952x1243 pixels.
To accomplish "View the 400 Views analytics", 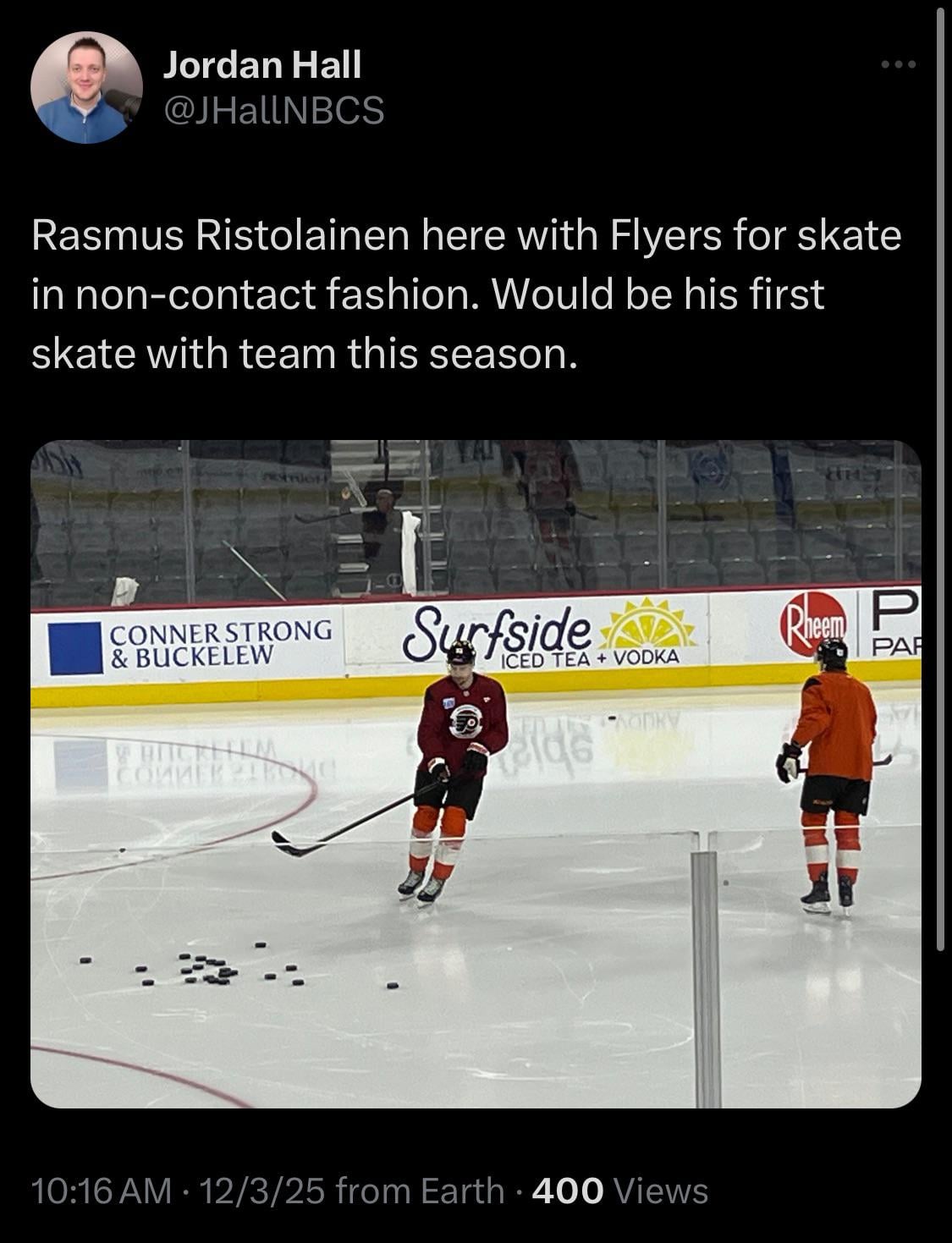I will coord(621,1191).
